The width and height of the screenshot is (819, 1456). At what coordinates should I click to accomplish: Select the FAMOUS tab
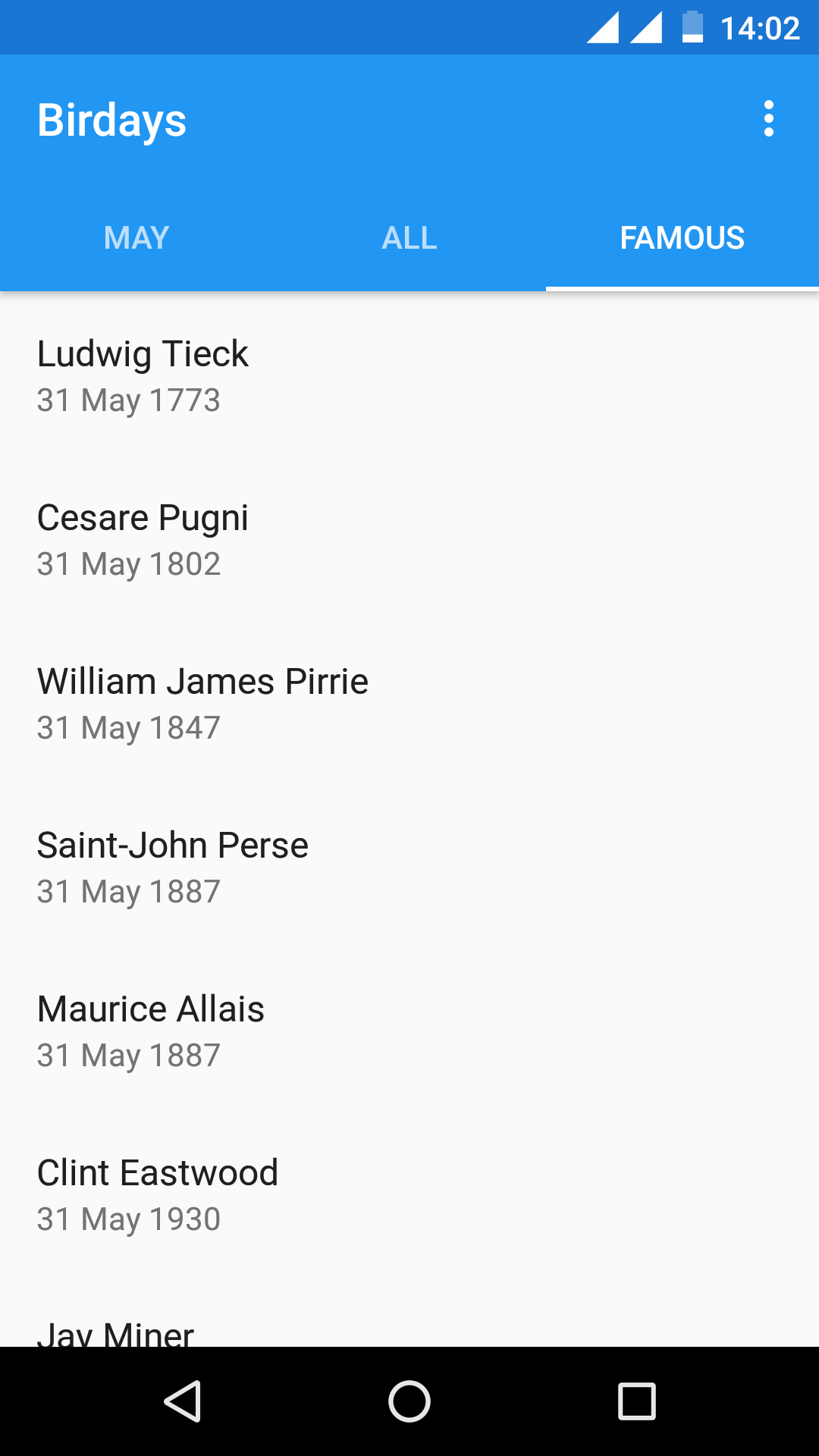[x=682, y=238]
